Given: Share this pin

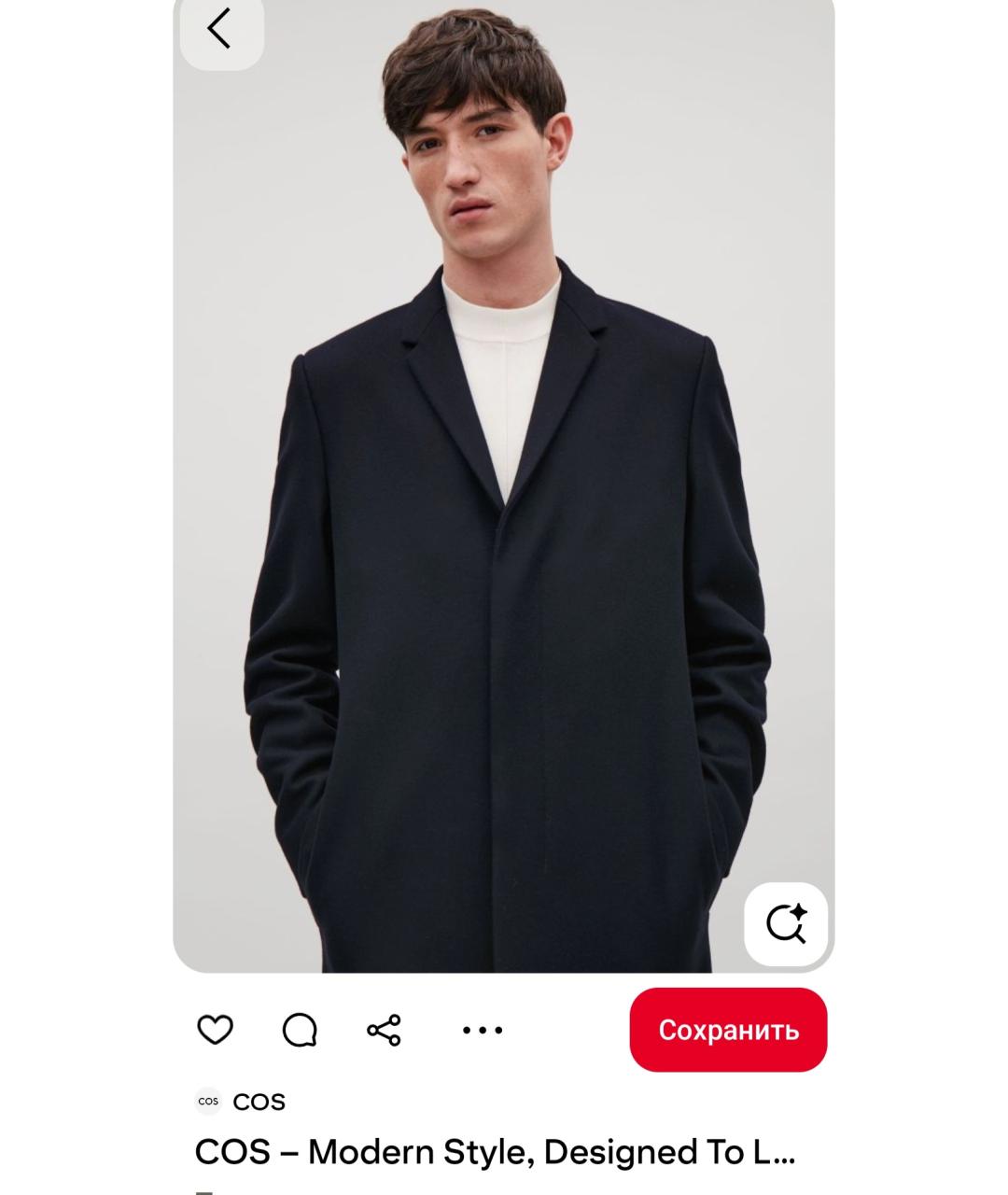Looking at the screenshot, I should tap(384, 1030).
